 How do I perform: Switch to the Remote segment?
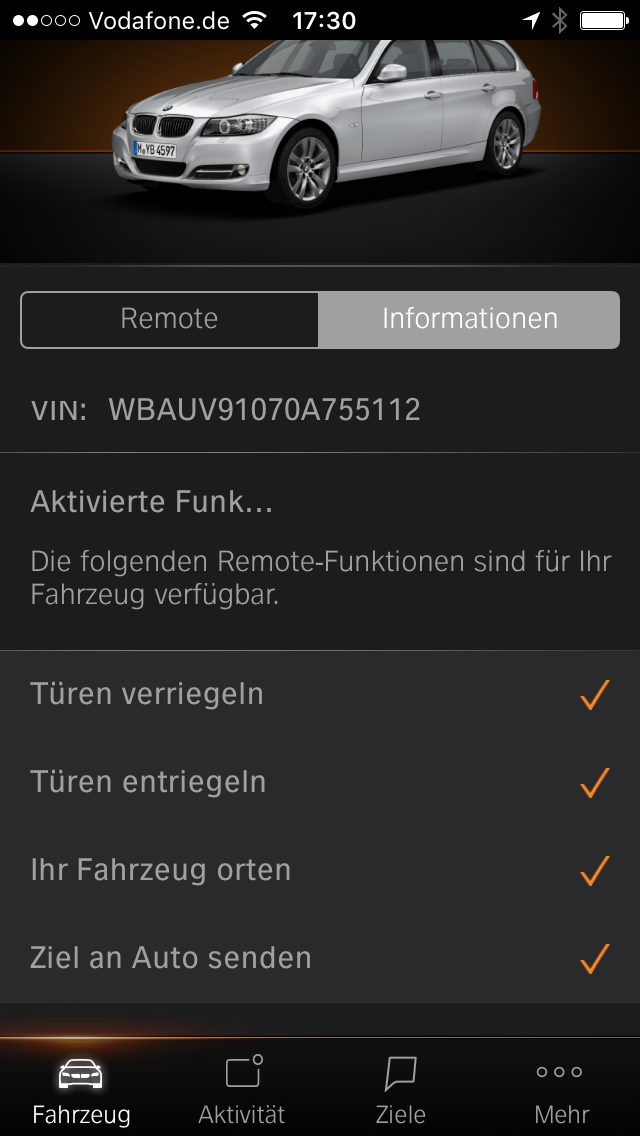[x=169, y=319]
